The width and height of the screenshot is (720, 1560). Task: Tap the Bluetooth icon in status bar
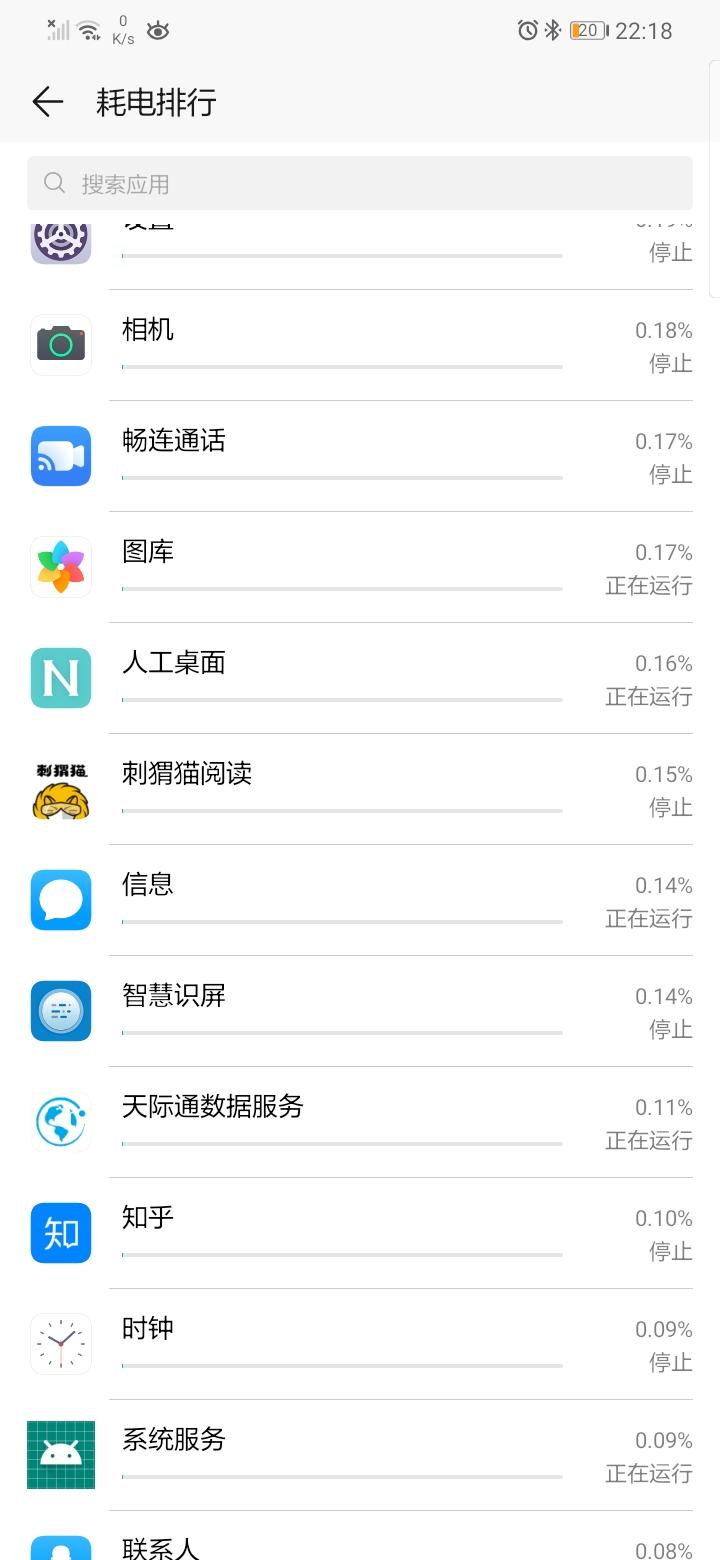coord(553,30)
